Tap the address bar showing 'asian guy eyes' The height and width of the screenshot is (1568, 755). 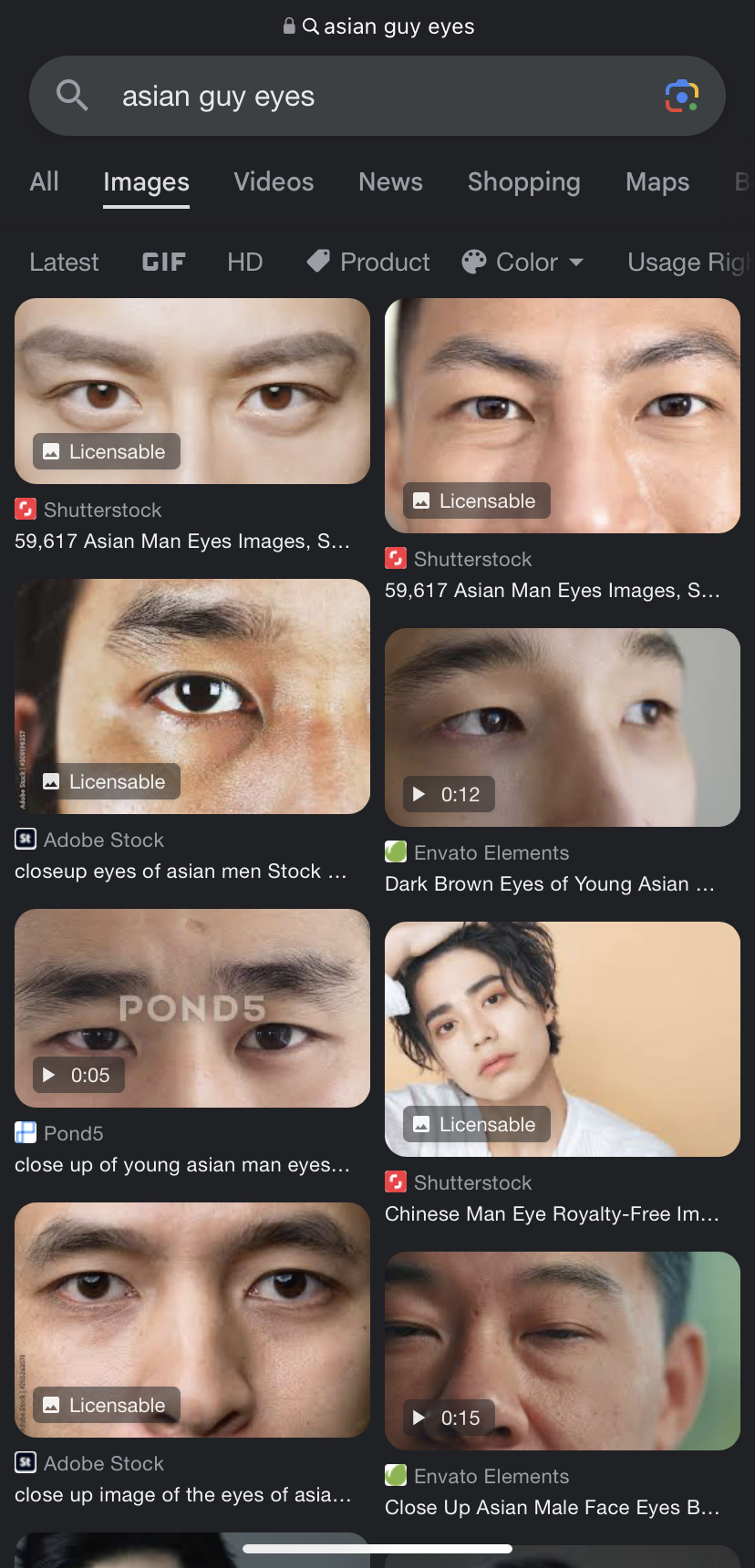coord(377,26)
